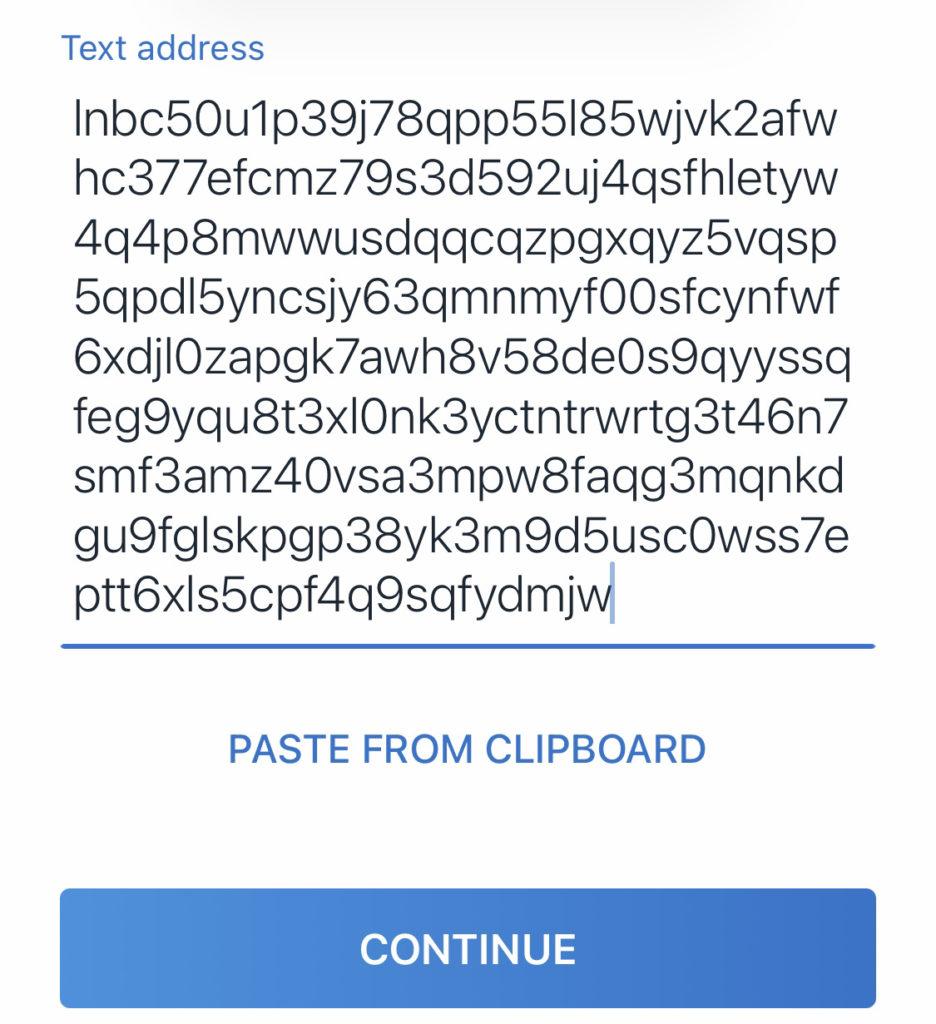Tap the Continue button

coord(467,948)
